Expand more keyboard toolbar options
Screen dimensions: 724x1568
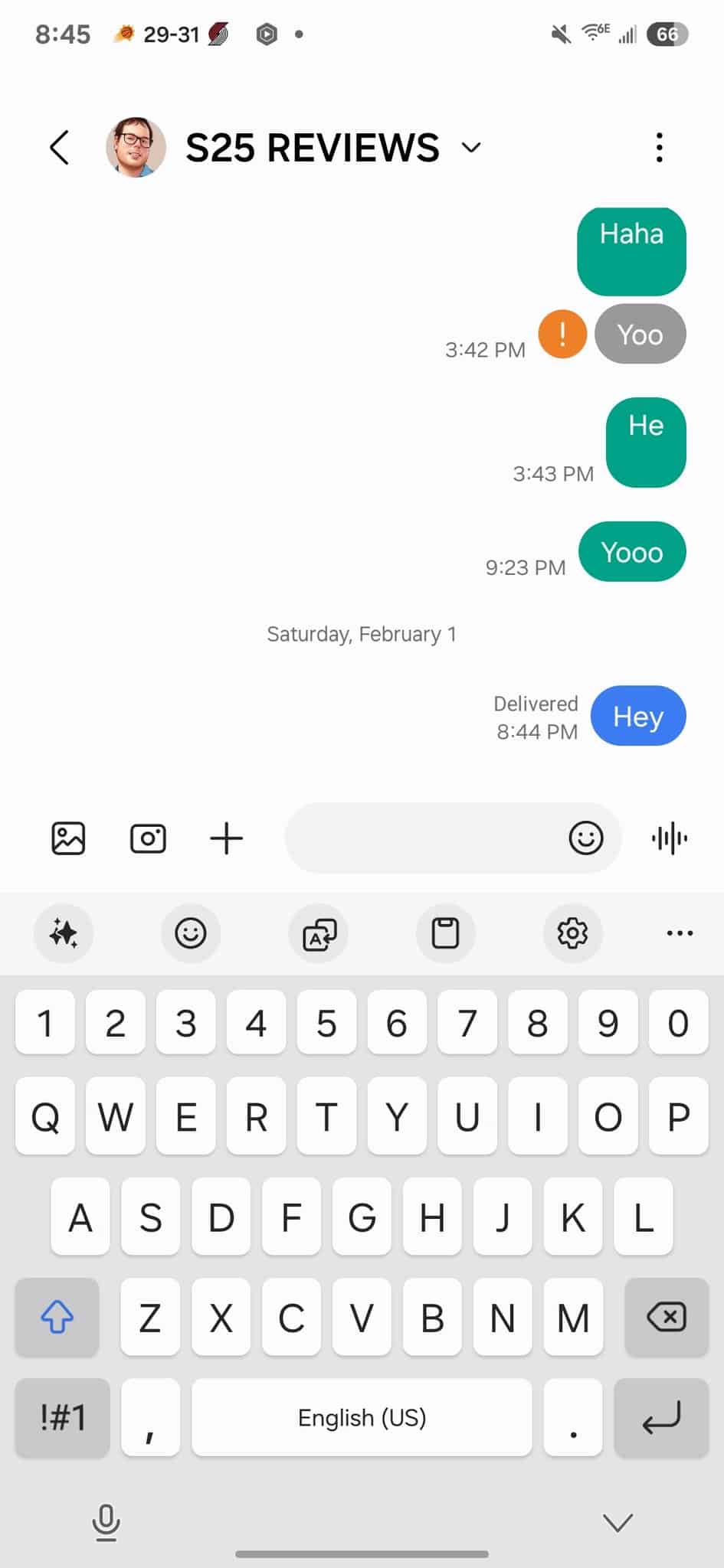(x=680, y=933)
